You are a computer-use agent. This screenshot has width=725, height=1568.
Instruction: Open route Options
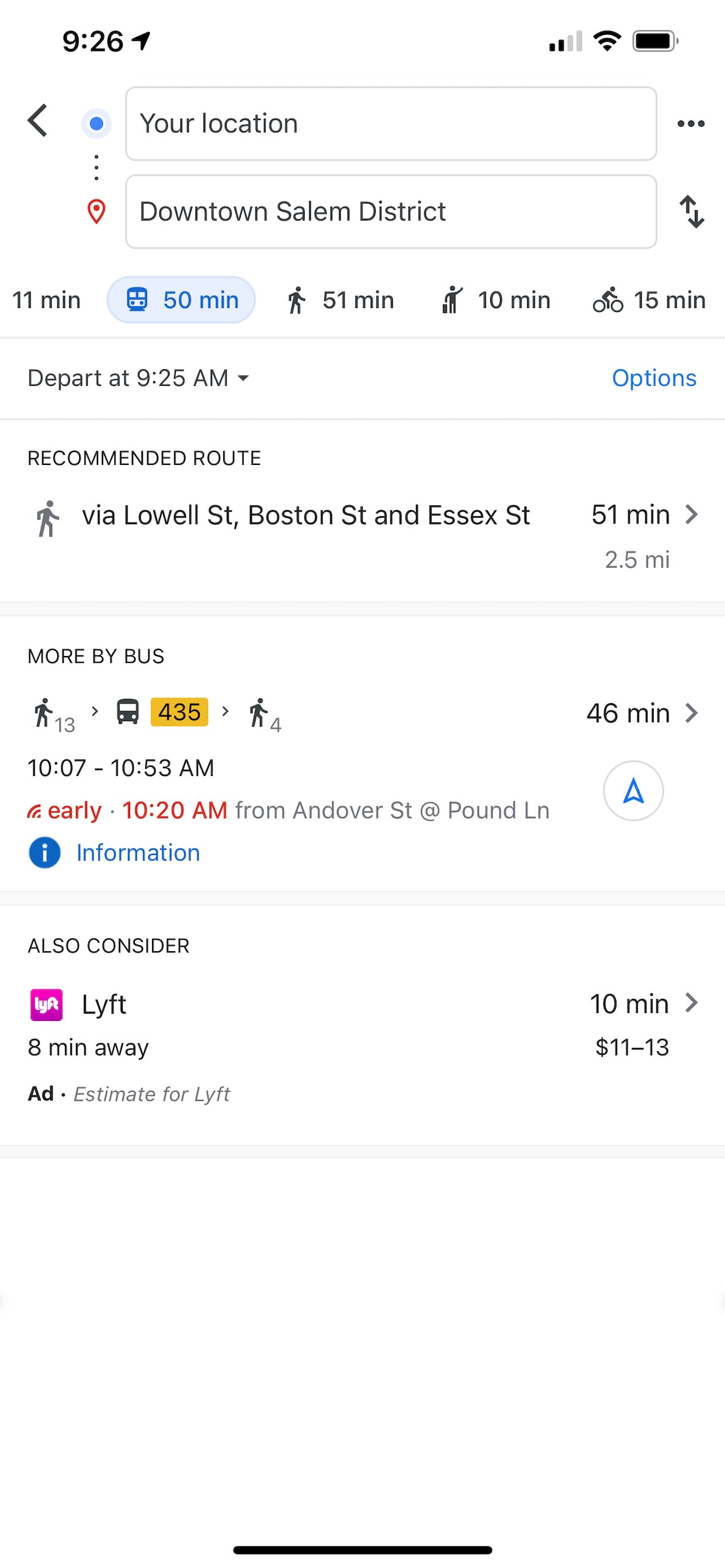click(x=654, y=379)
